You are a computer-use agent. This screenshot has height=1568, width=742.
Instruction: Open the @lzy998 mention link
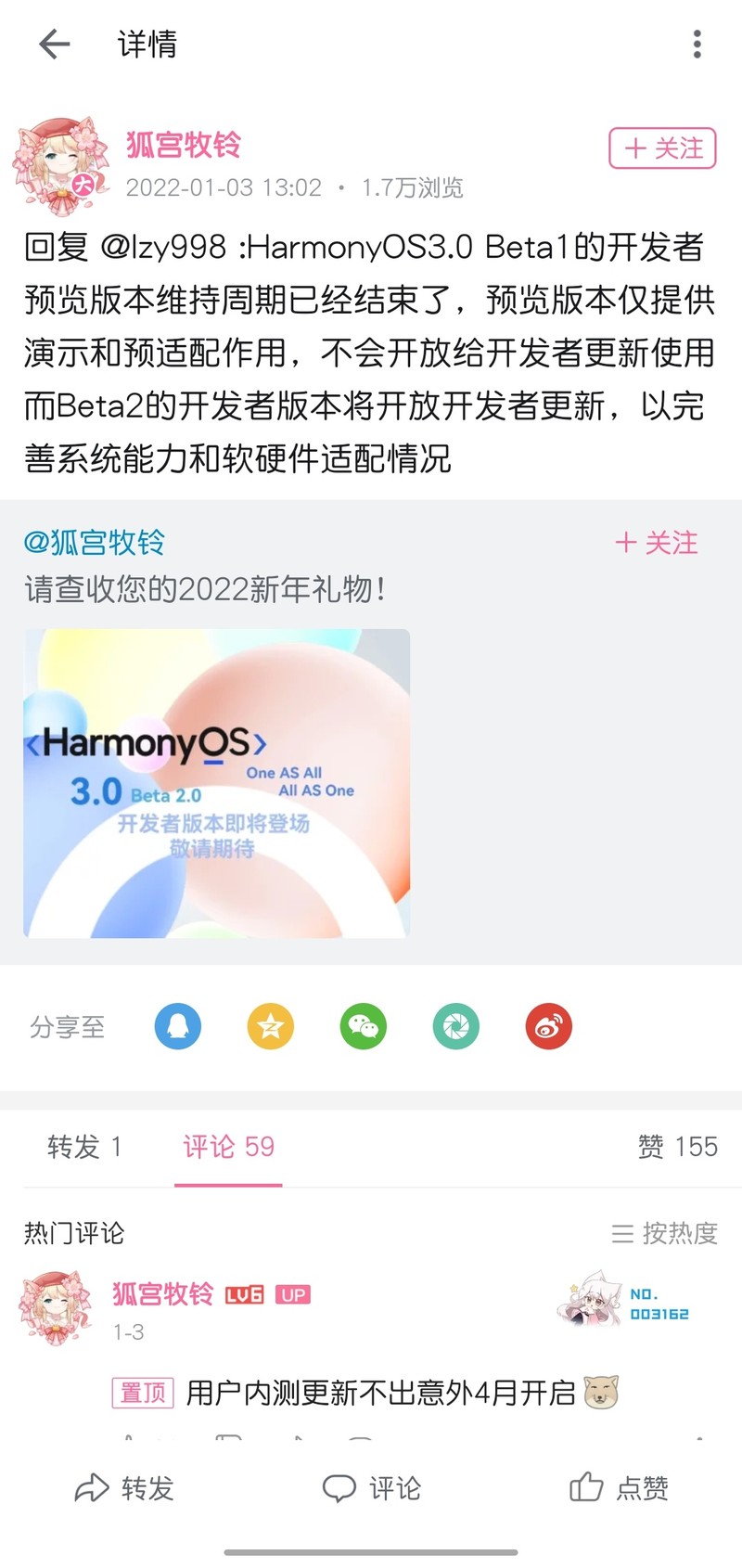[x=163, y=247]
